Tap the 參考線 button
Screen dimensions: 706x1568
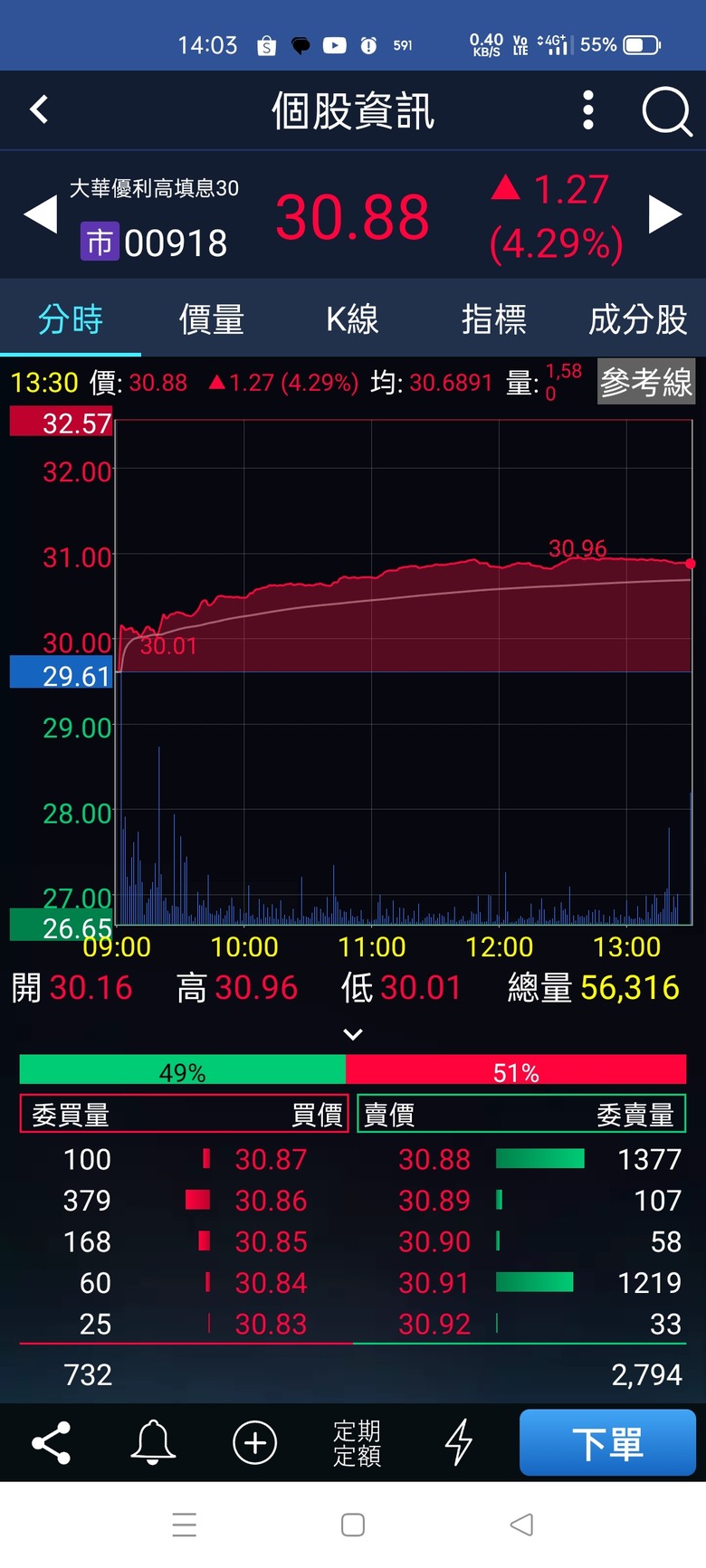click(646, 382)
